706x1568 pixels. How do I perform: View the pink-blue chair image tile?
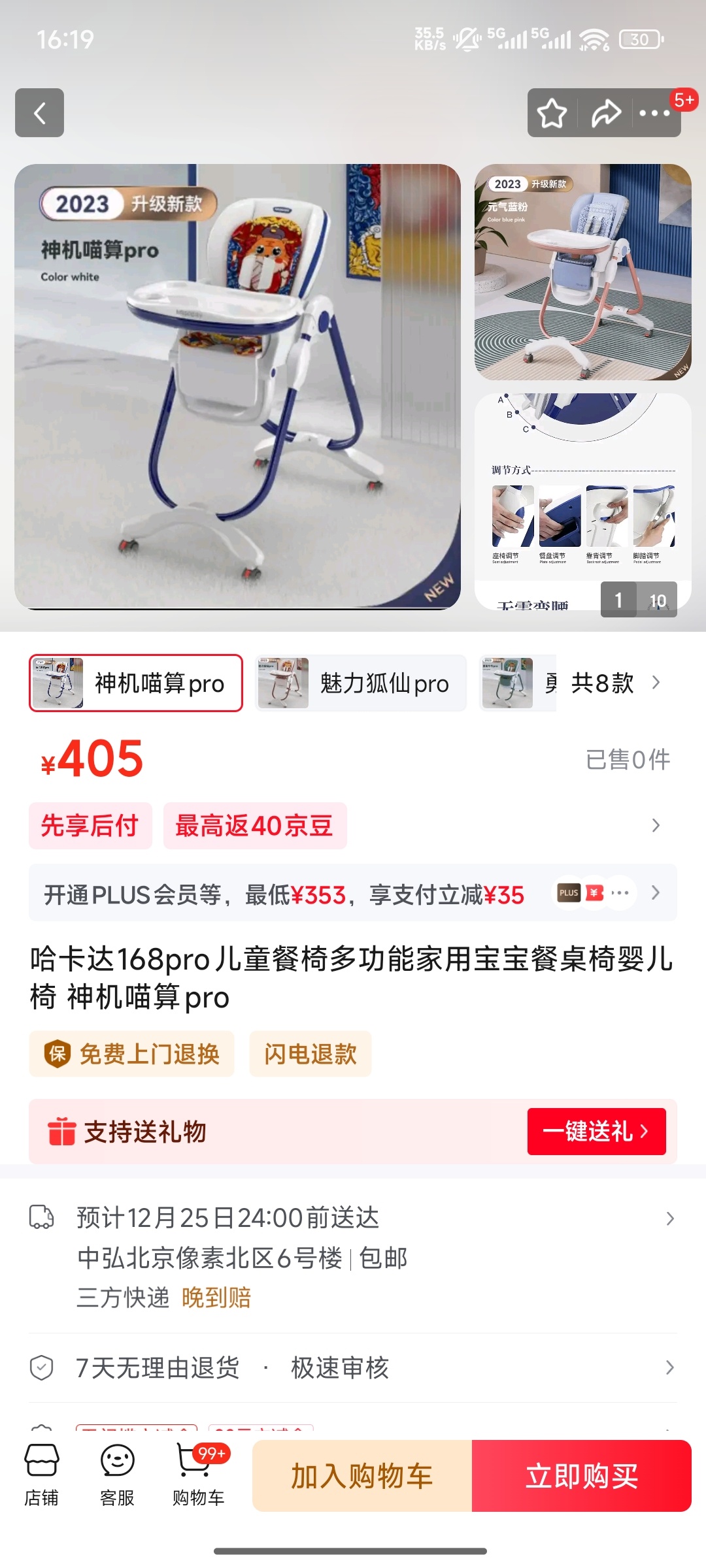pos(582,272)
